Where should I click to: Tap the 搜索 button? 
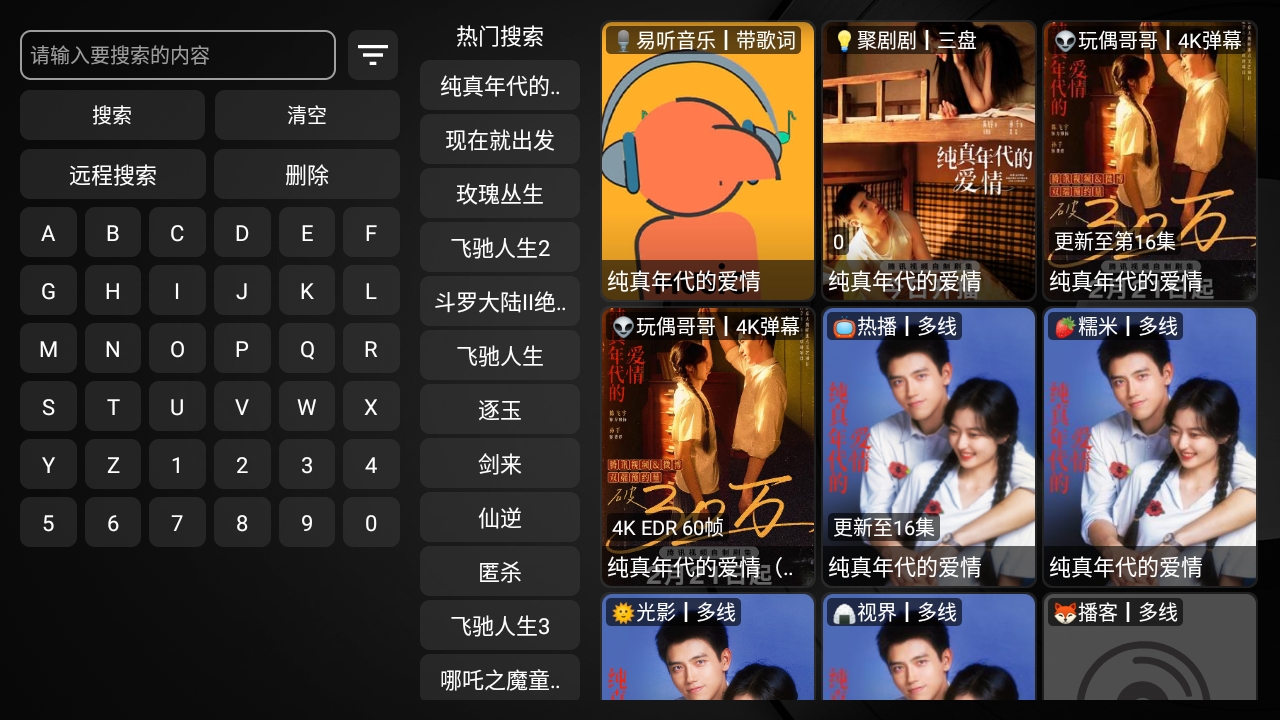tap(112, 115)
